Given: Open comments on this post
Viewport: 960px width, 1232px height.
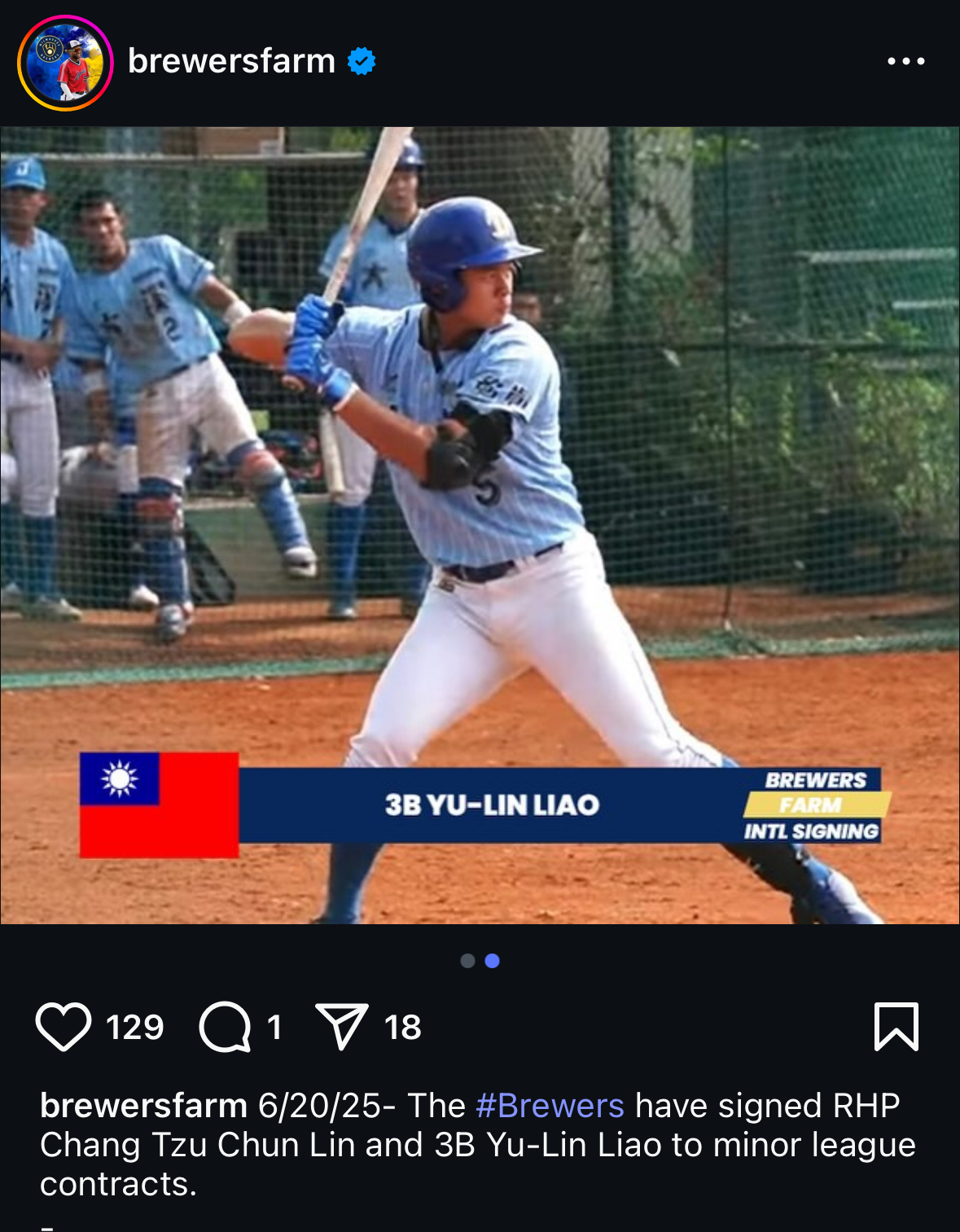Looking at the screenshot, I should [225, 1027].
